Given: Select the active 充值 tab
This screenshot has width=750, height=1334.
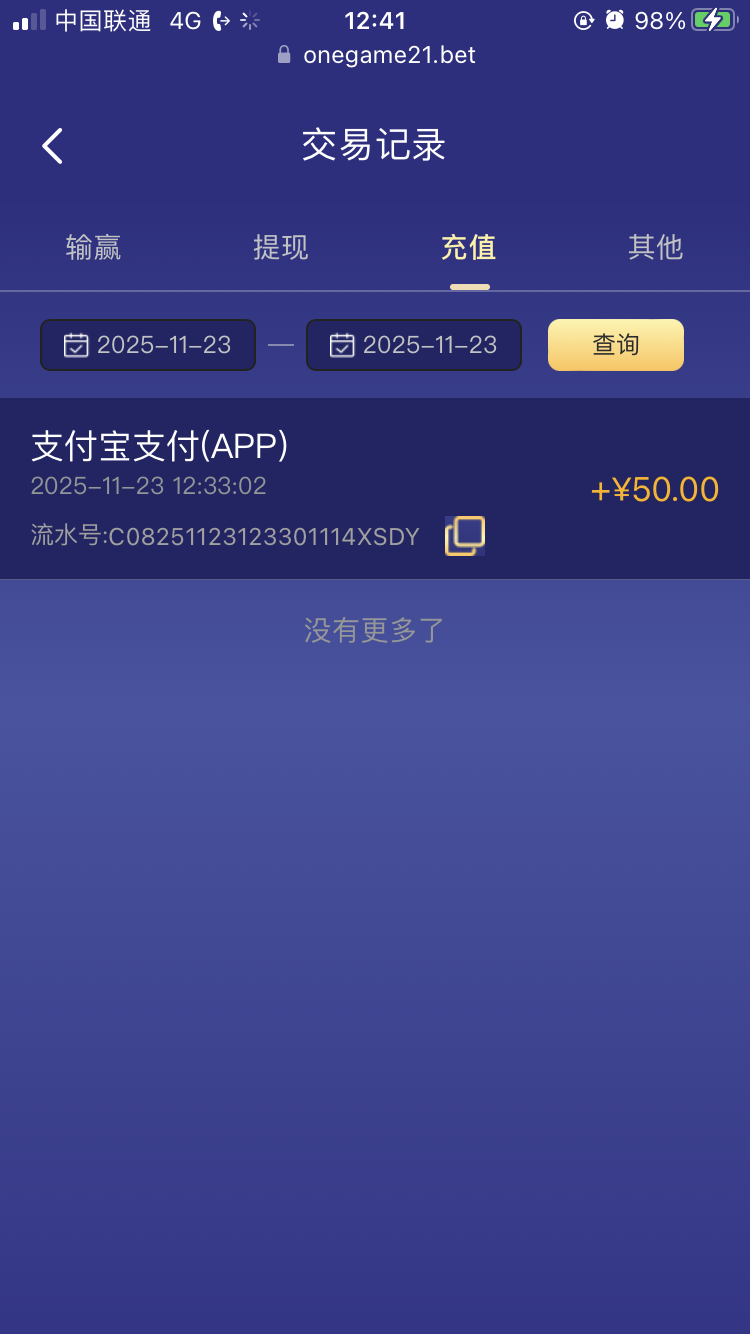Looking at the screenshot, I should [468, 247].
